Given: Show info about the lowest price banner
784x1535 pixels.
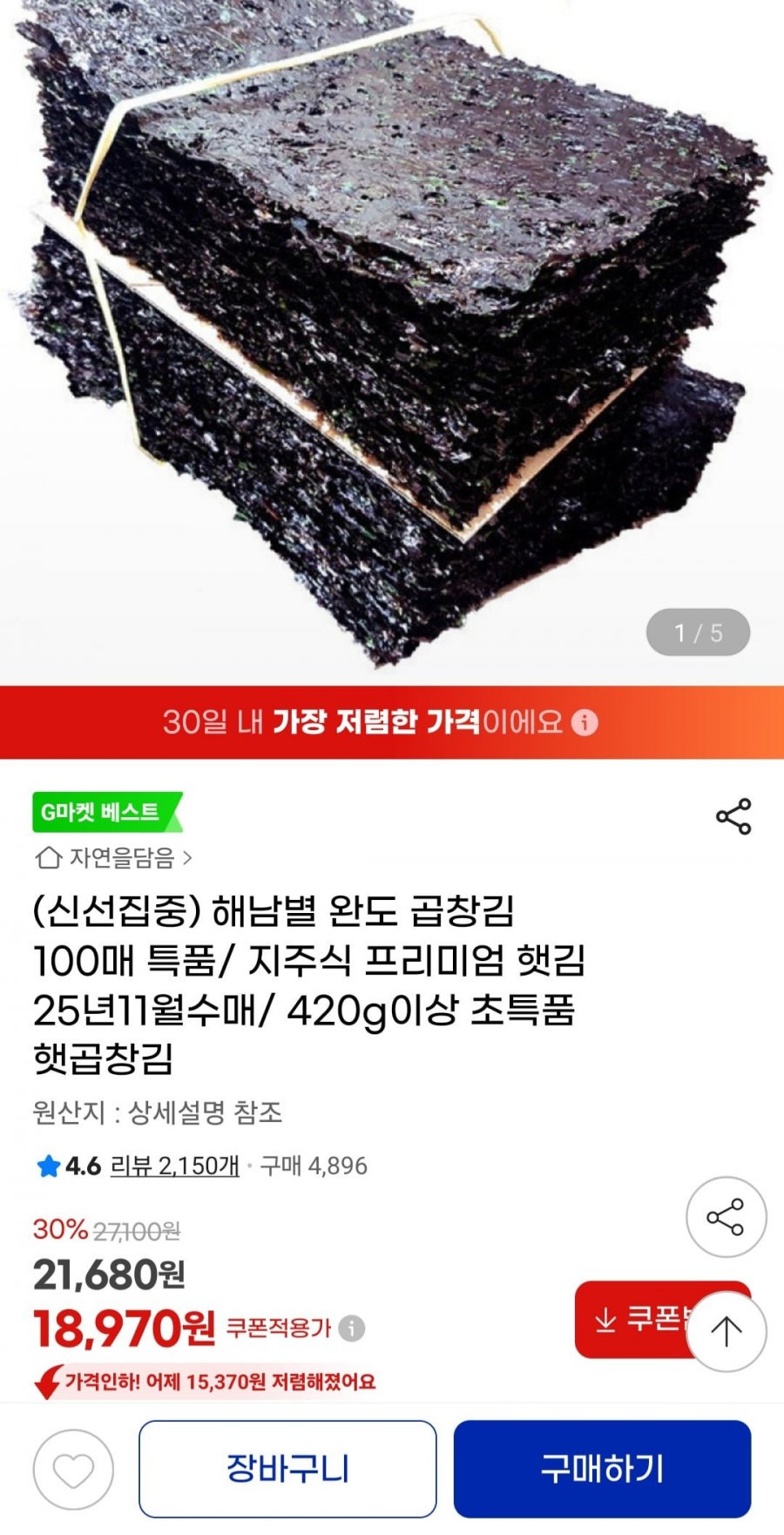Looking at the screenshot, I should tap(586, 722).
